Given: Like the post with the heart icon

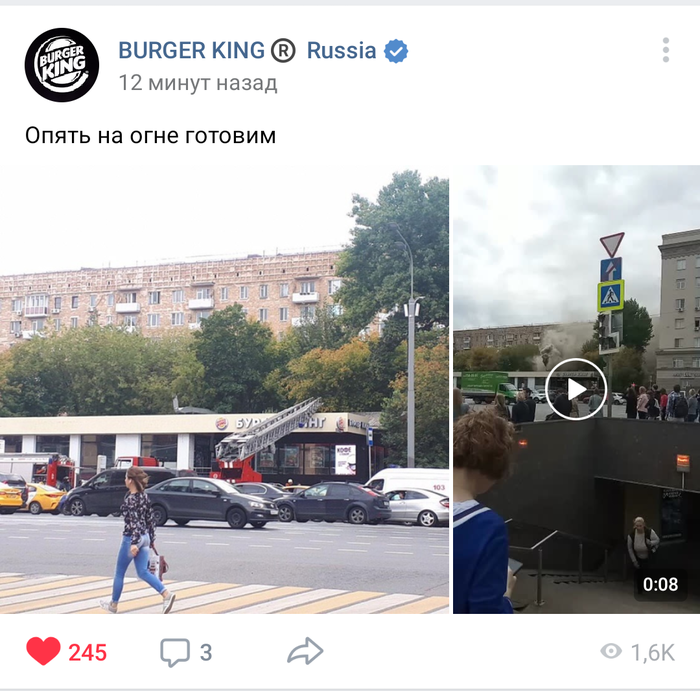Looking at the screenshot, I should click(44, 652).
